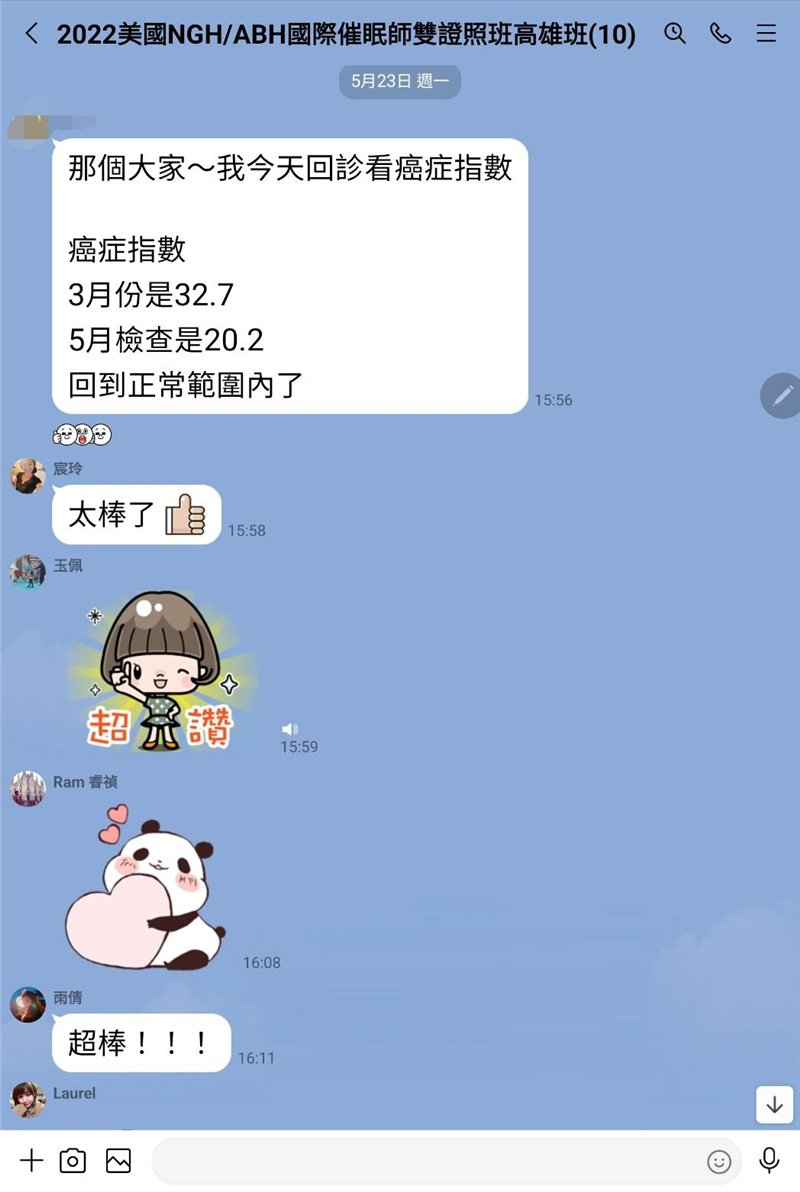The width and height of the screenshot is (800, 1192).
Task: Open the plus attachment menu
Action: (x=32, y=1160)
